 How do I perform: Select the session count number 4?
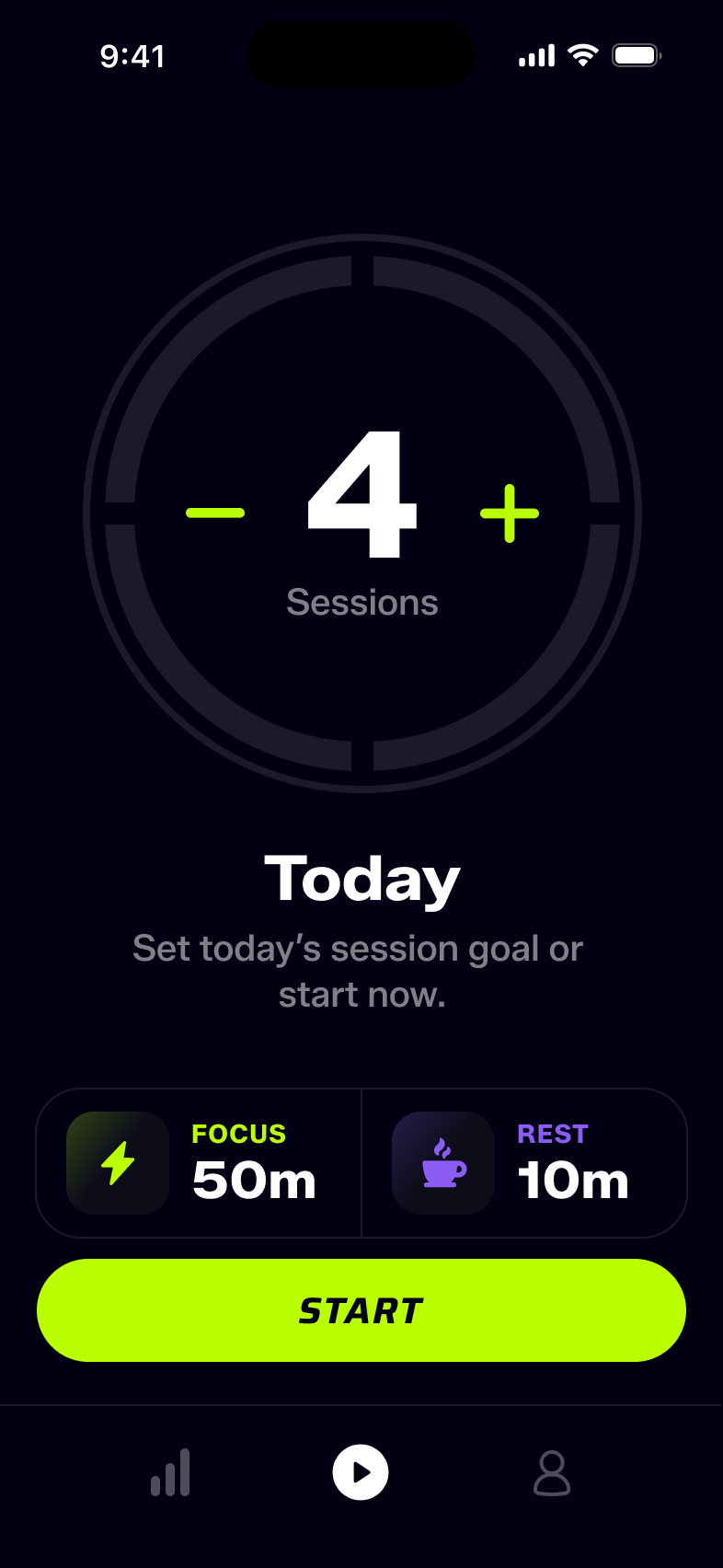pyautogui.click(x=361, y=497)
